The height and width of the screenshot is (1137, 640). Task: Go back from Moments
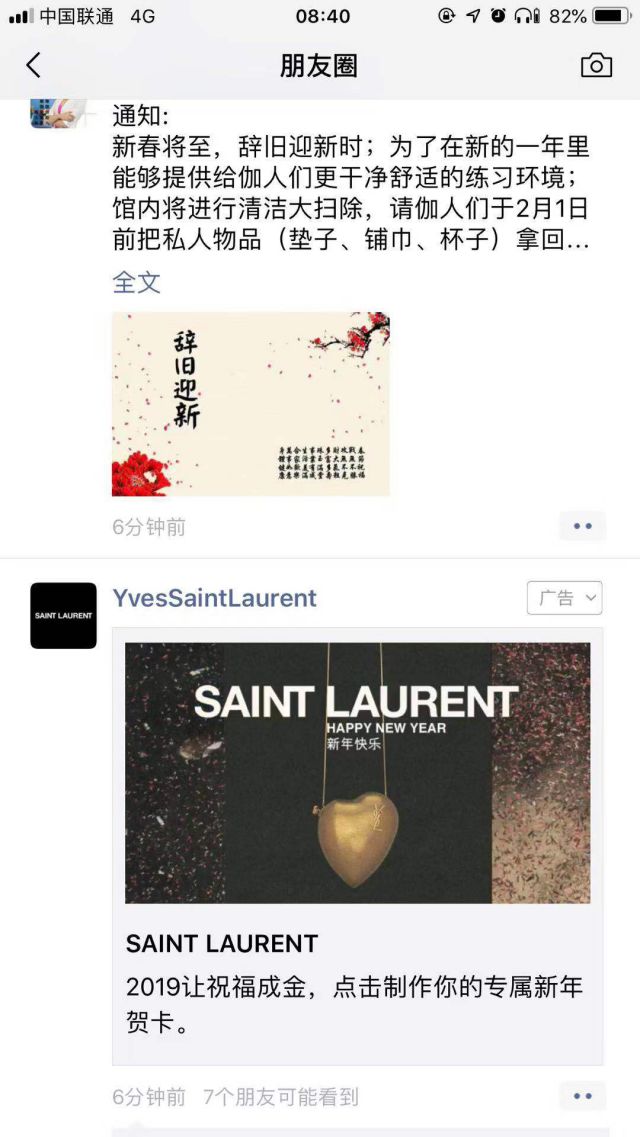(x=33, y=66)
